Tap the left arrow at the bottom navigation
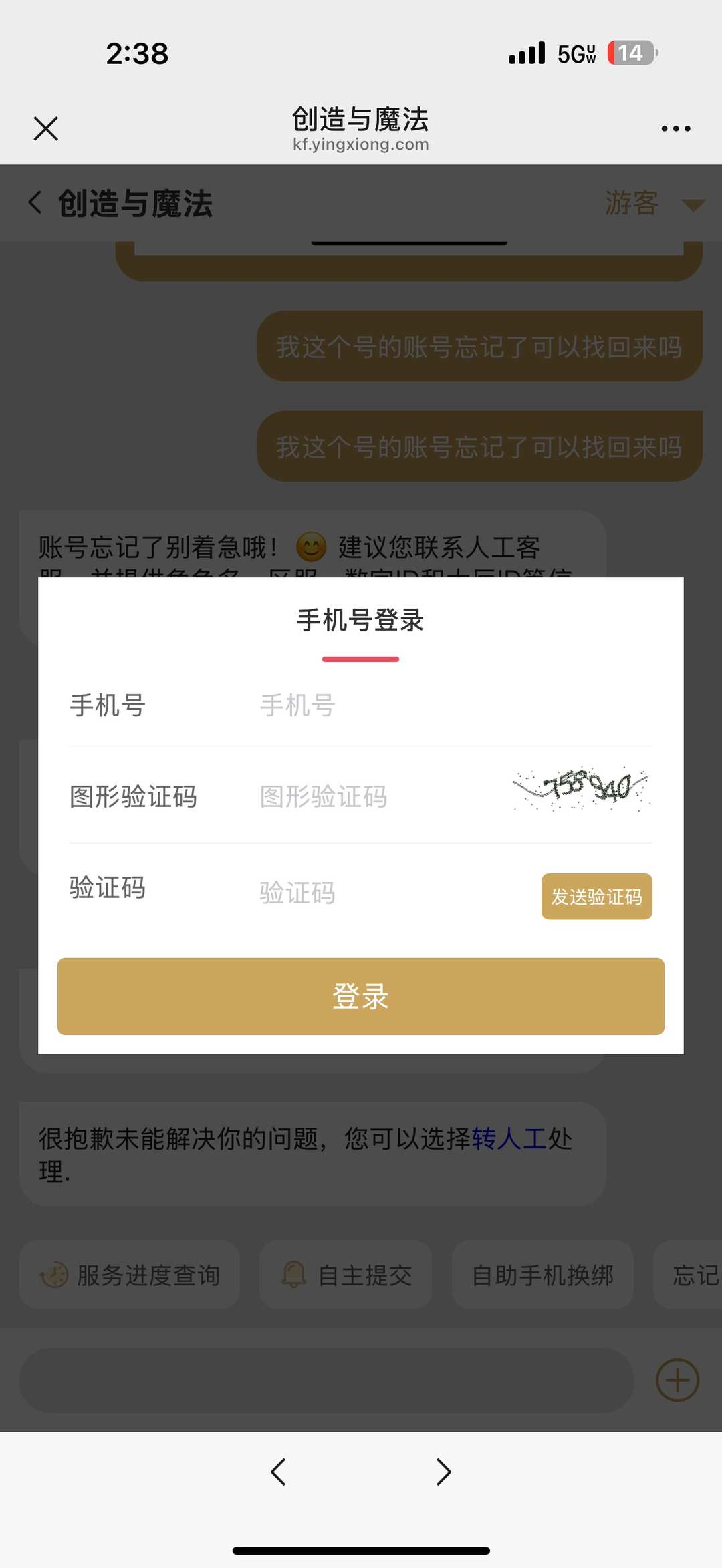722x1568 pixels. (279, 1472)
